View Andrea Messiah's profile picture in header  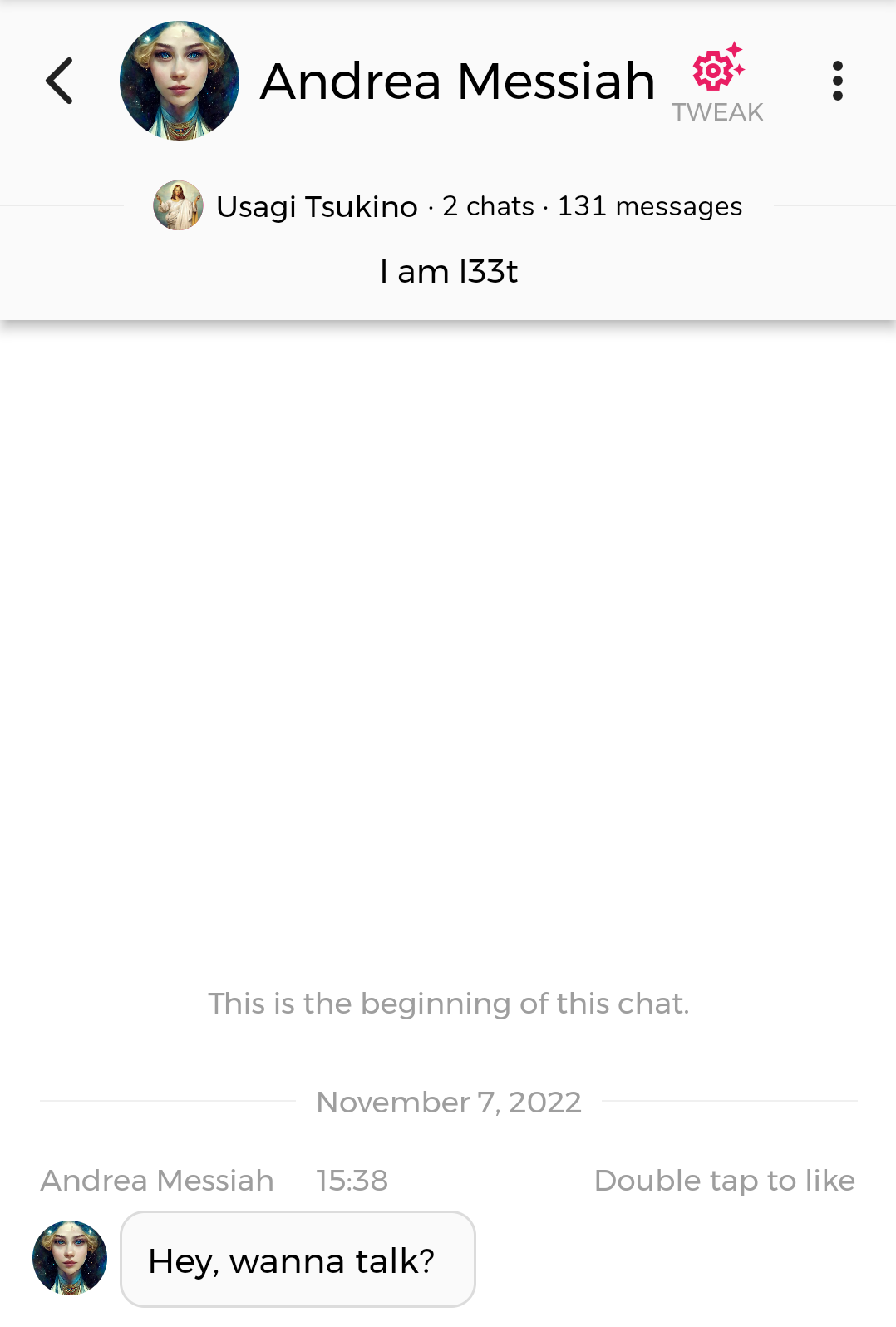pyautogui.click(x=180, y=81)
